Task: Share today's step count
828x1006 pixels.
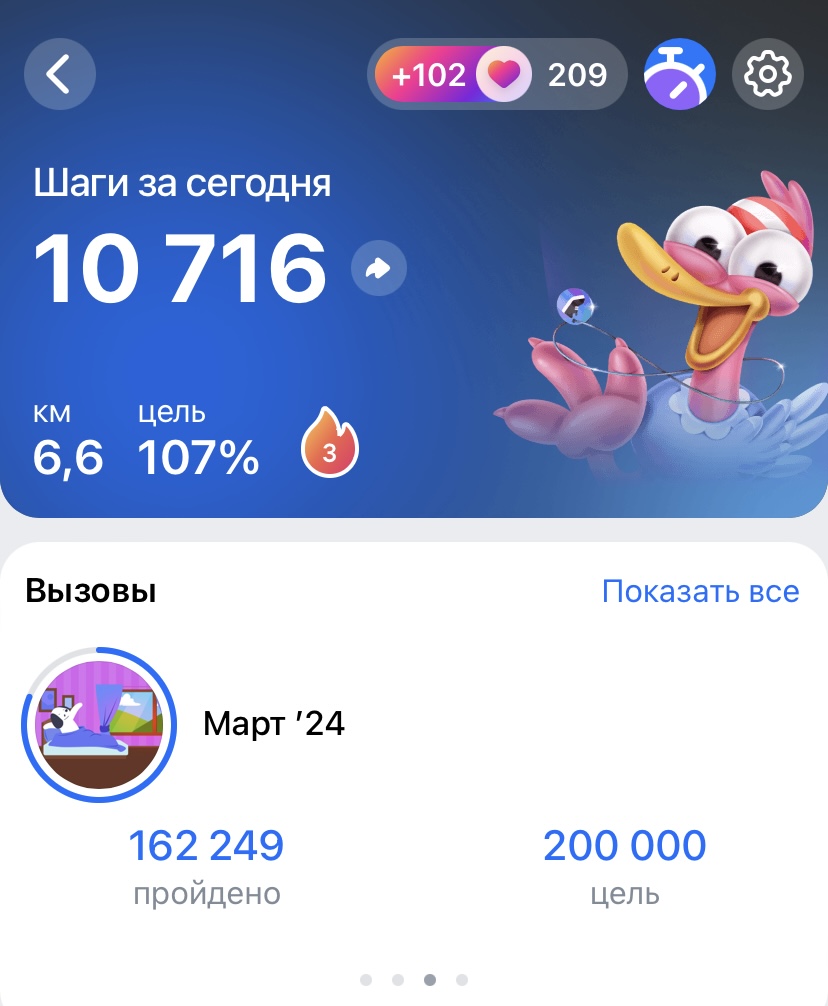Action: (x=379, y=268)
